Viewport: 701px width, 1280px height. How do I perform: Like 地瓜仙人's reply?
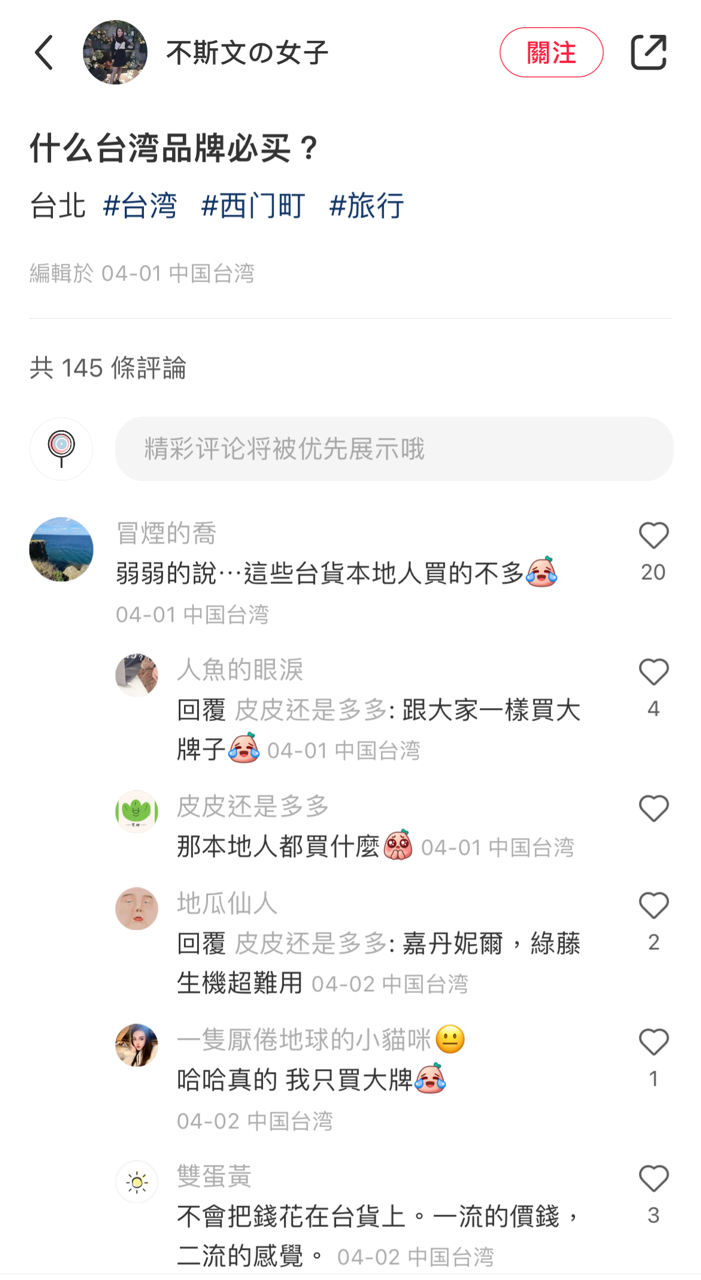click(x=653, y=906)
